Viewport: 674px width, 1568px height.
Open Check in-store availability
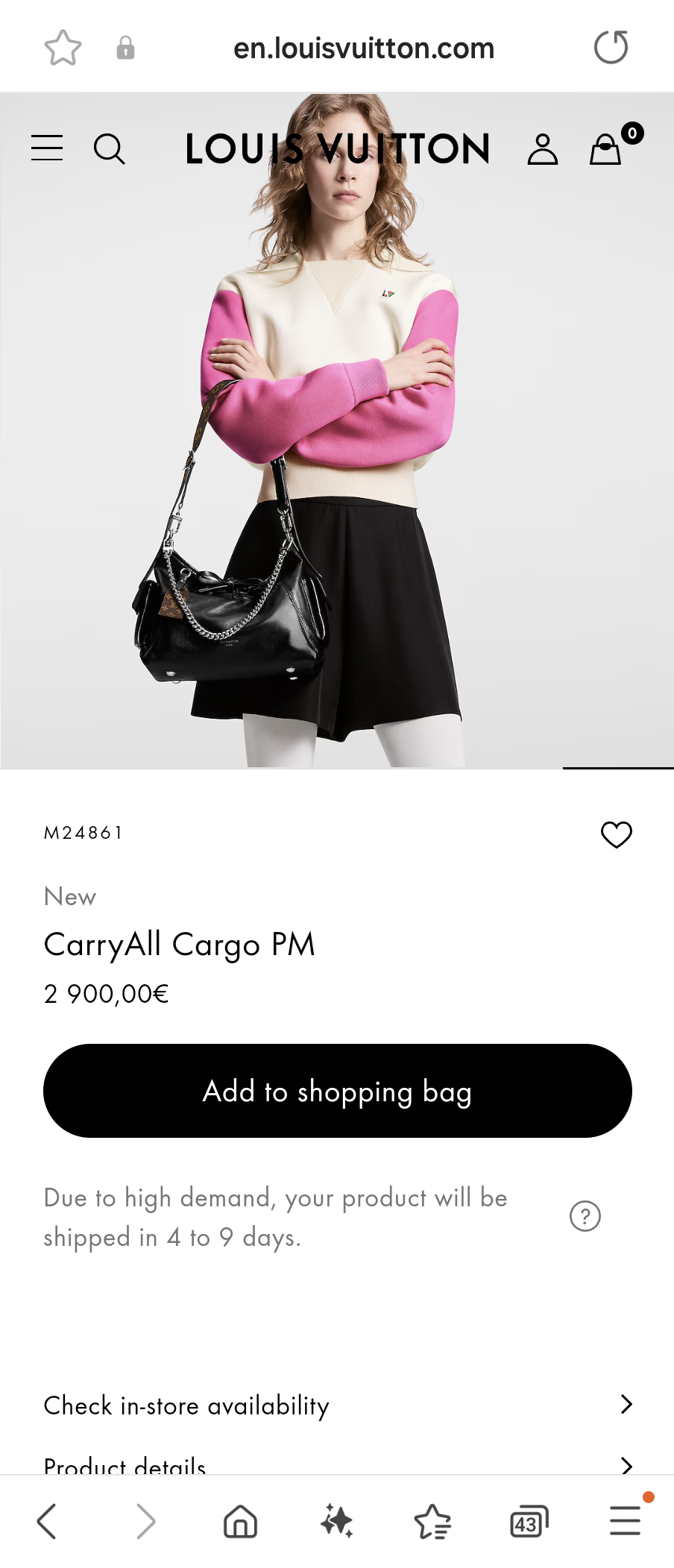coord(337,1405)
